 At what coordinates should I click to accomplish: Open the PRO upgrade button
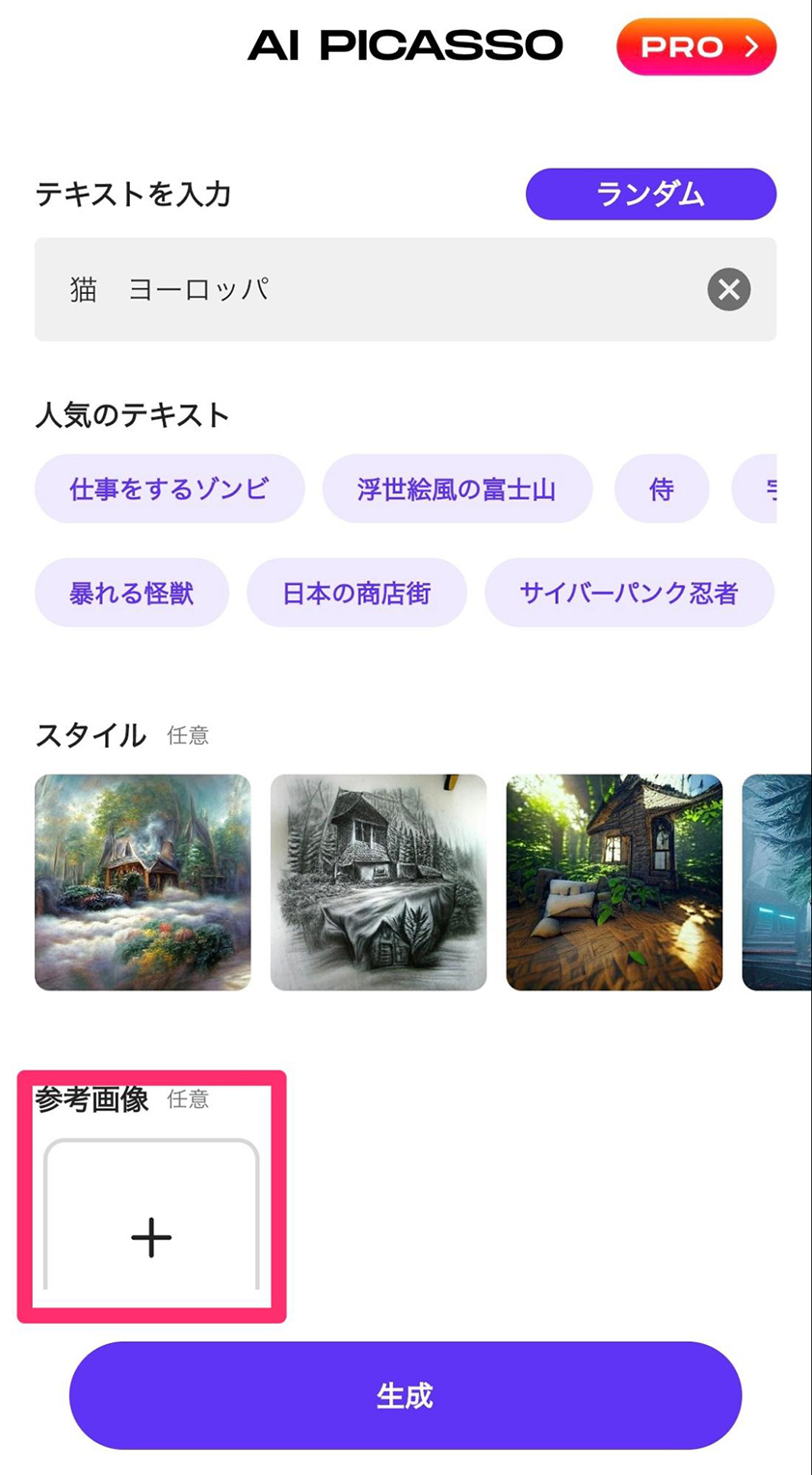695,46
